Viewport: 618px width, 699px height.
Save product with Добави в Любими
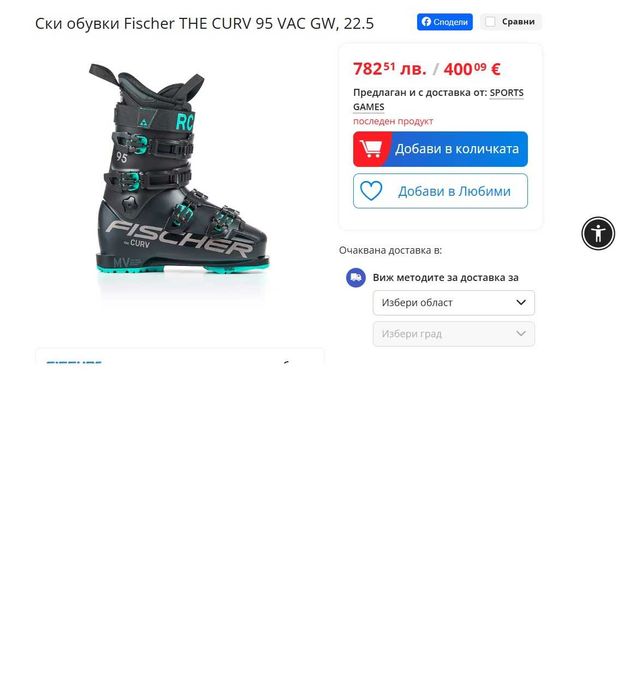click(440, 191)
